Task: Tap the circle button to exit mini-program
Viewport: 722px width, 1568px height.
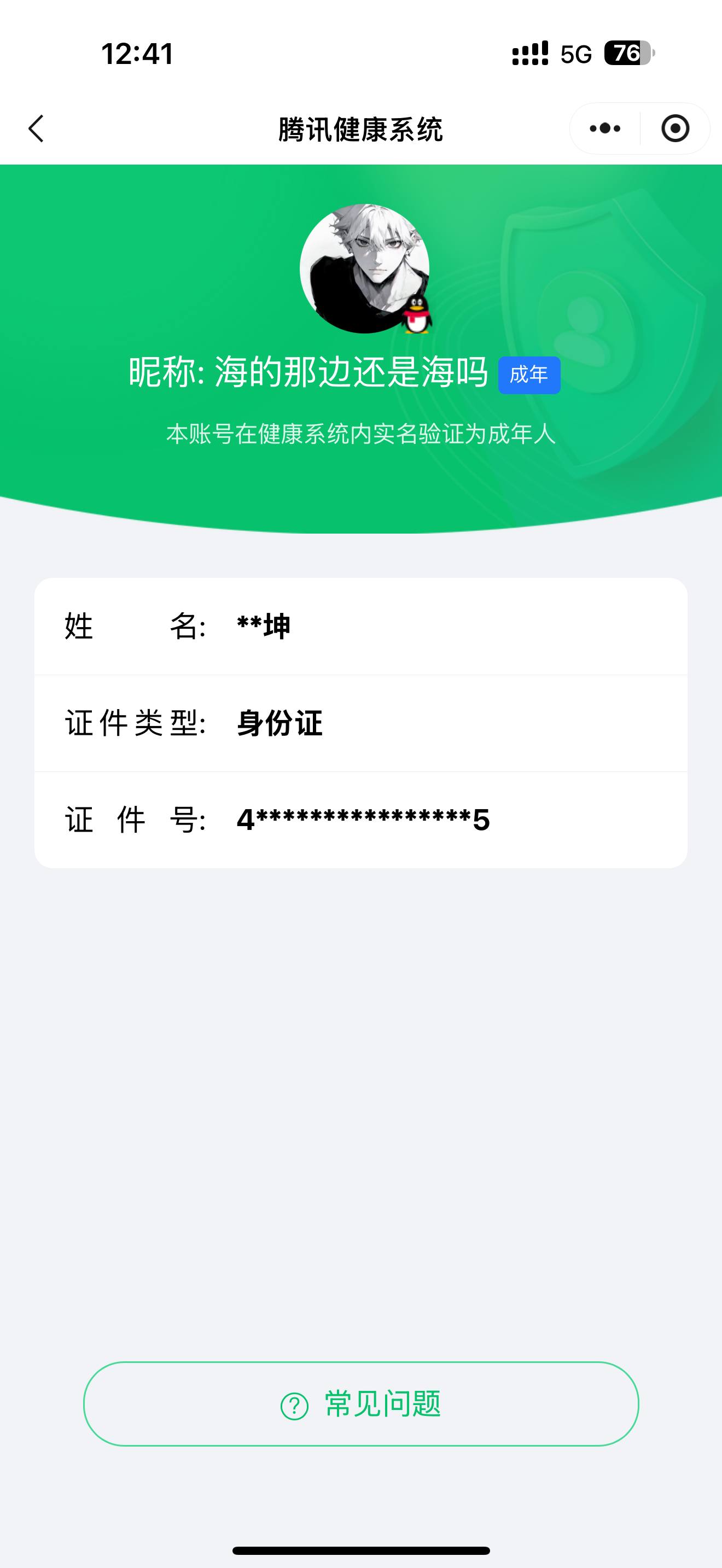Action: point(673,128)
